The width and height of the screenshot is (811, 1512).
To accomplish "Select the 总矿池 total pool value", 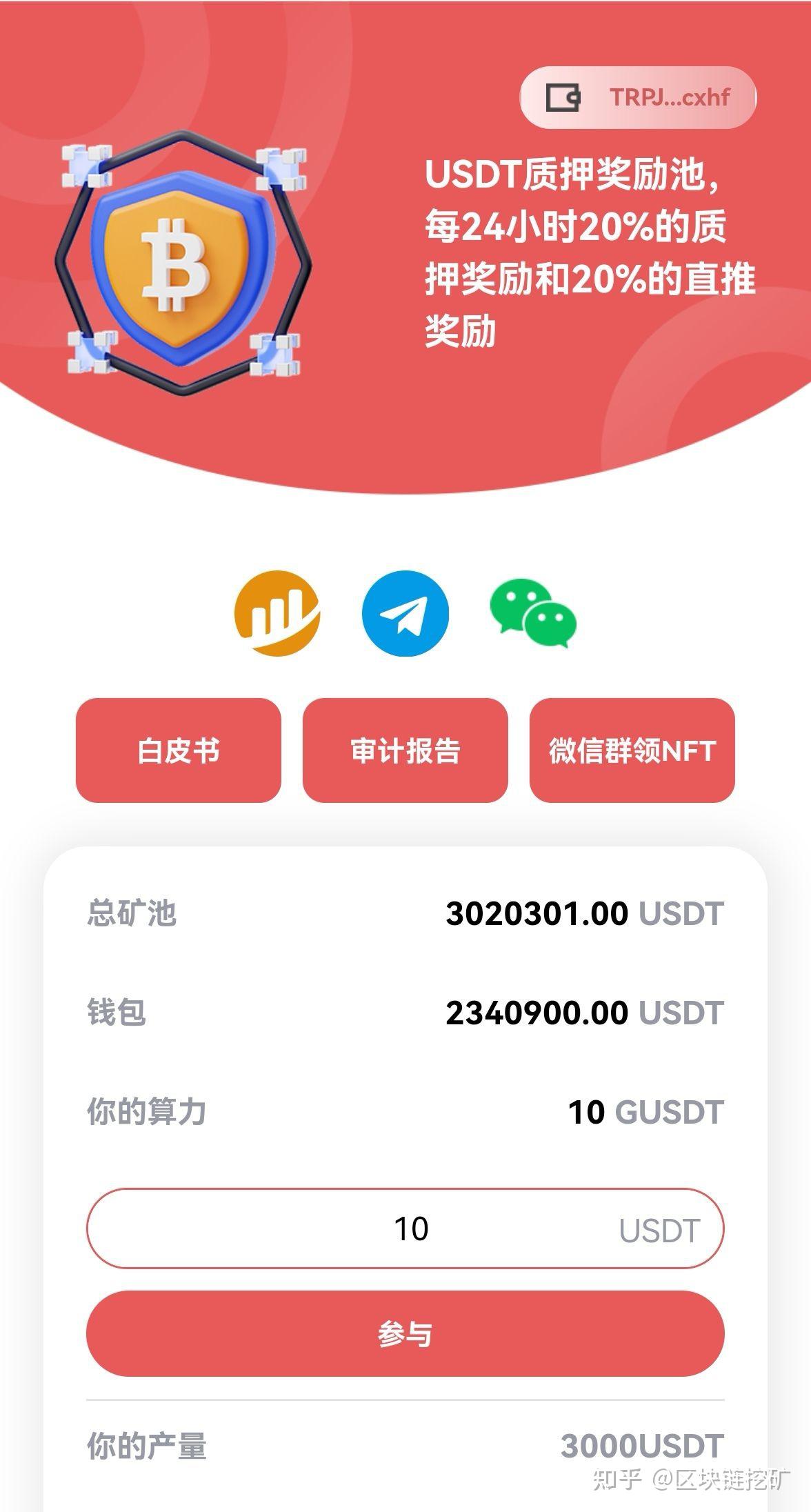I will (537, 913).
